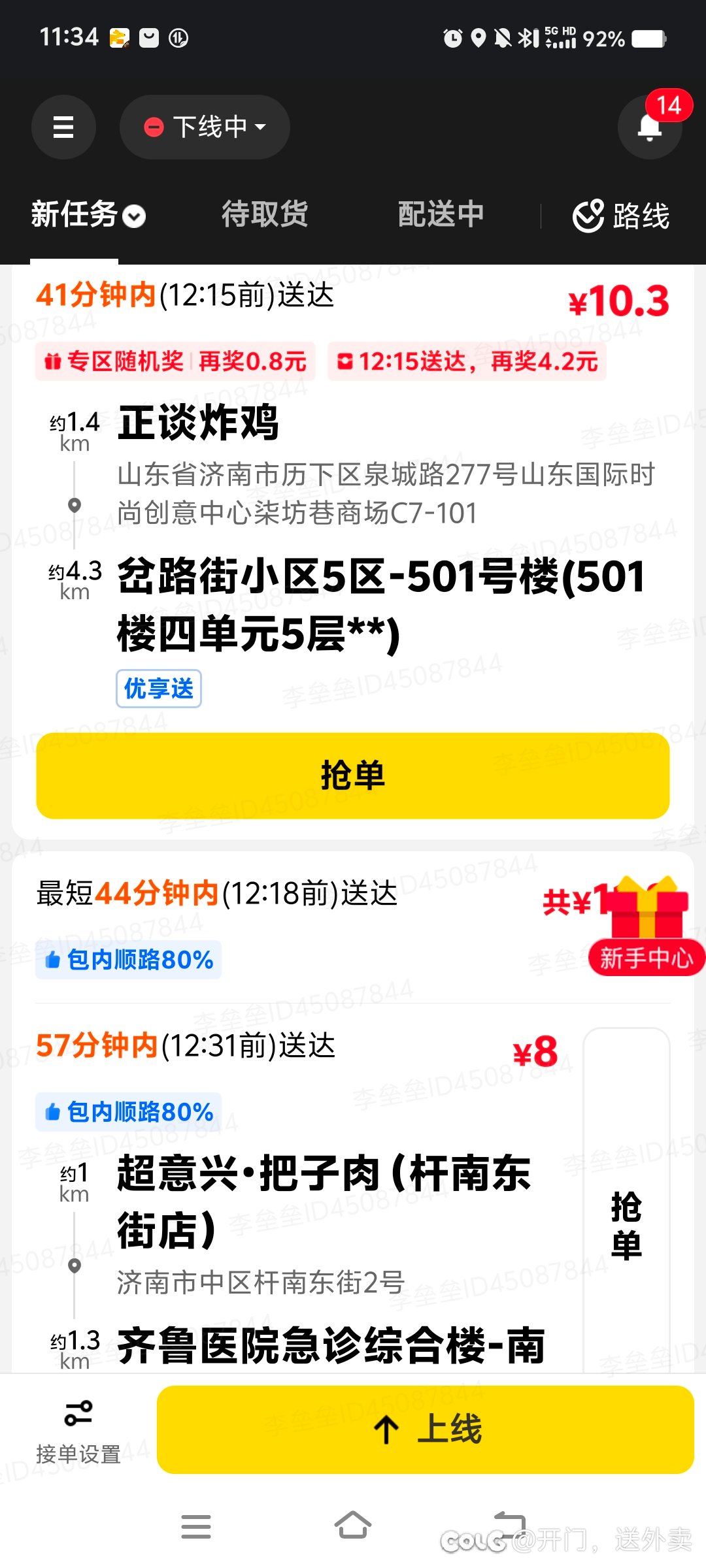Screen dimensions: 706x1568
Task: Switch to the 配送中 tab
Action: (x=441, y=214)
